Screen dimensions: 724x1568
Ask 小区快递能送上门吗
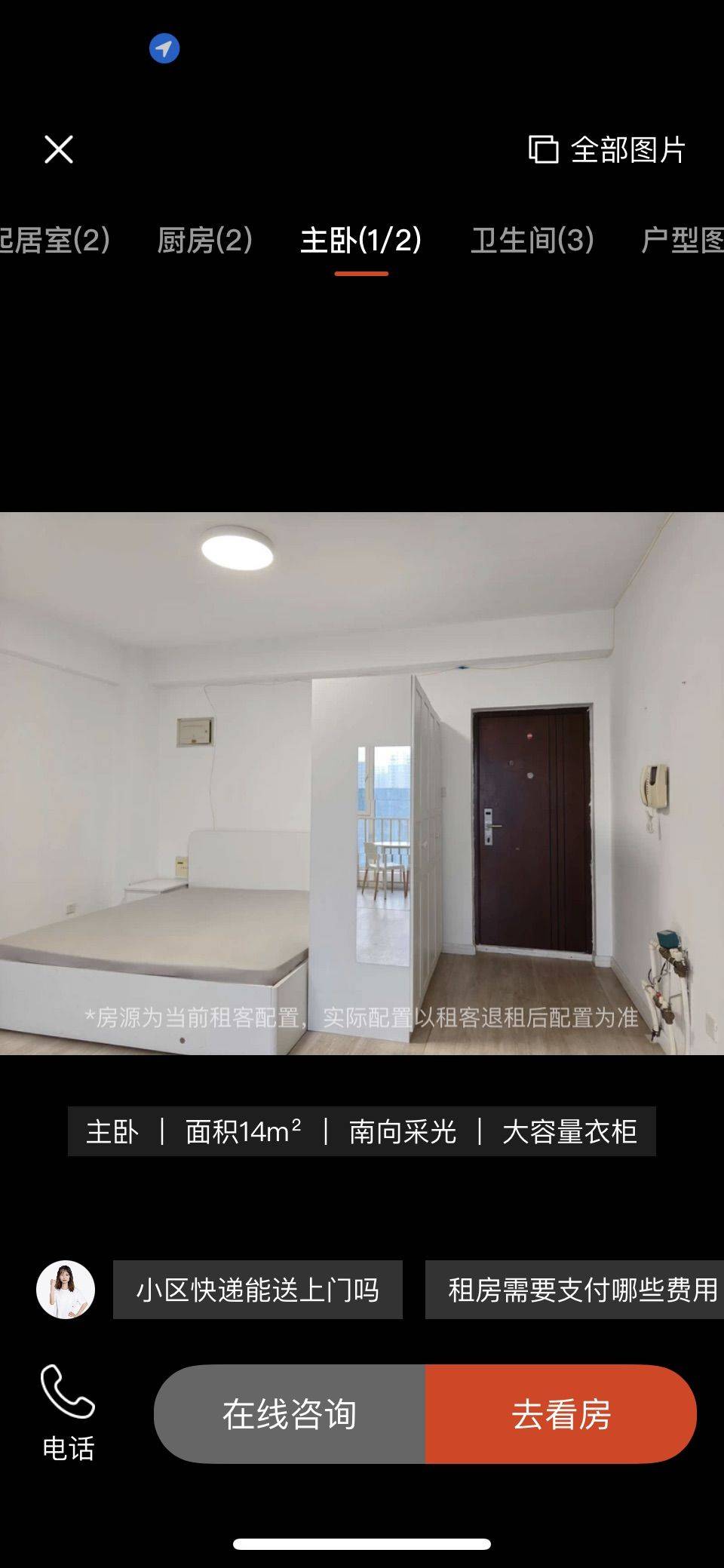click(x=257, y=1290)
